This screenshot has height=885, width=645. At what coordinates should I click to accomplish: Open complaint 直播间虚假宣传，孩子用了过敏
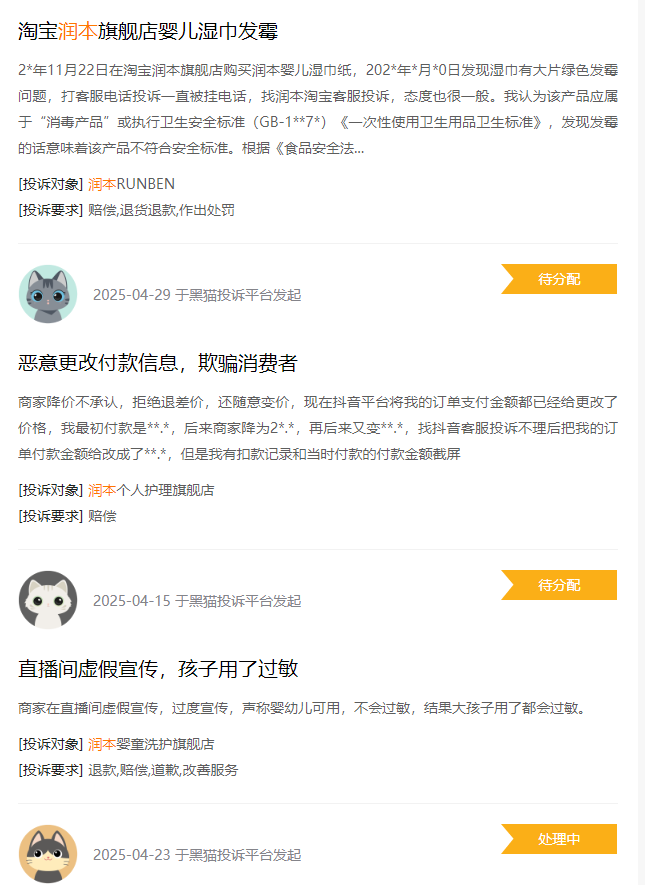[158, 668]
